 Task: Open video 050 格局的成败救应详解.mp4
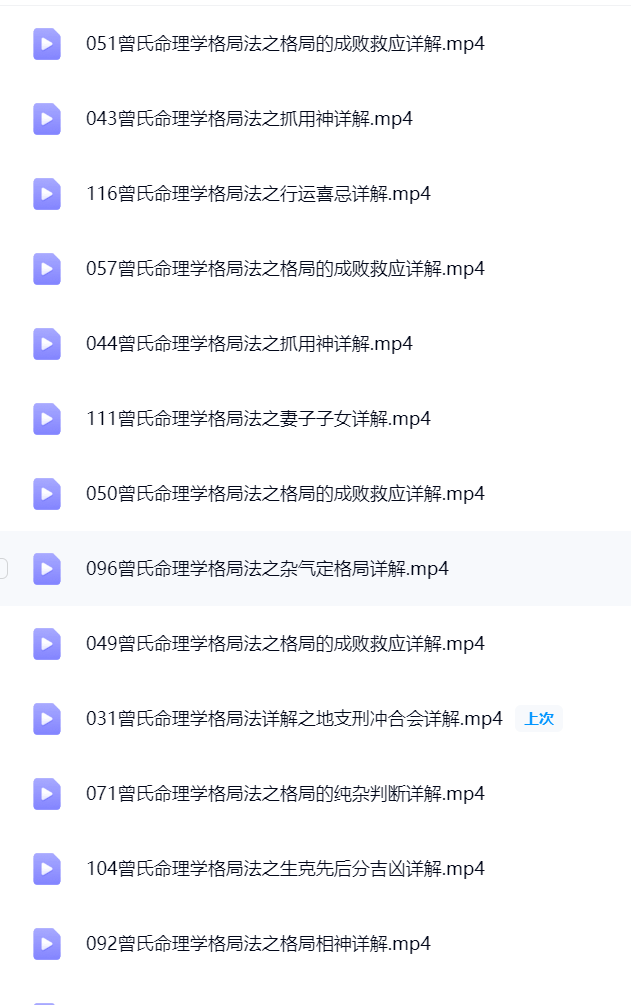click(x=285, y=494)
